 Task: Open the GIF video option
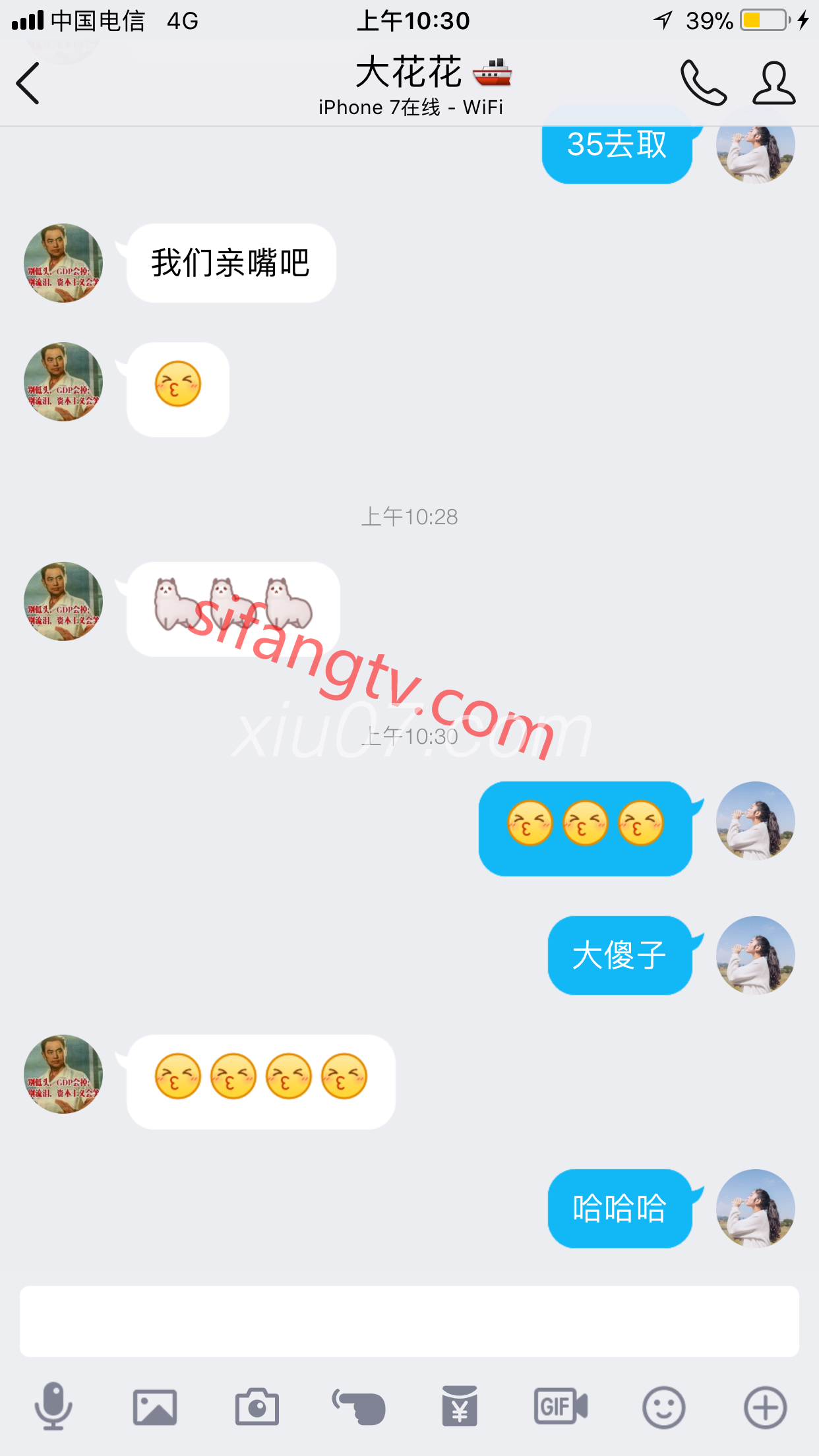561,1407
